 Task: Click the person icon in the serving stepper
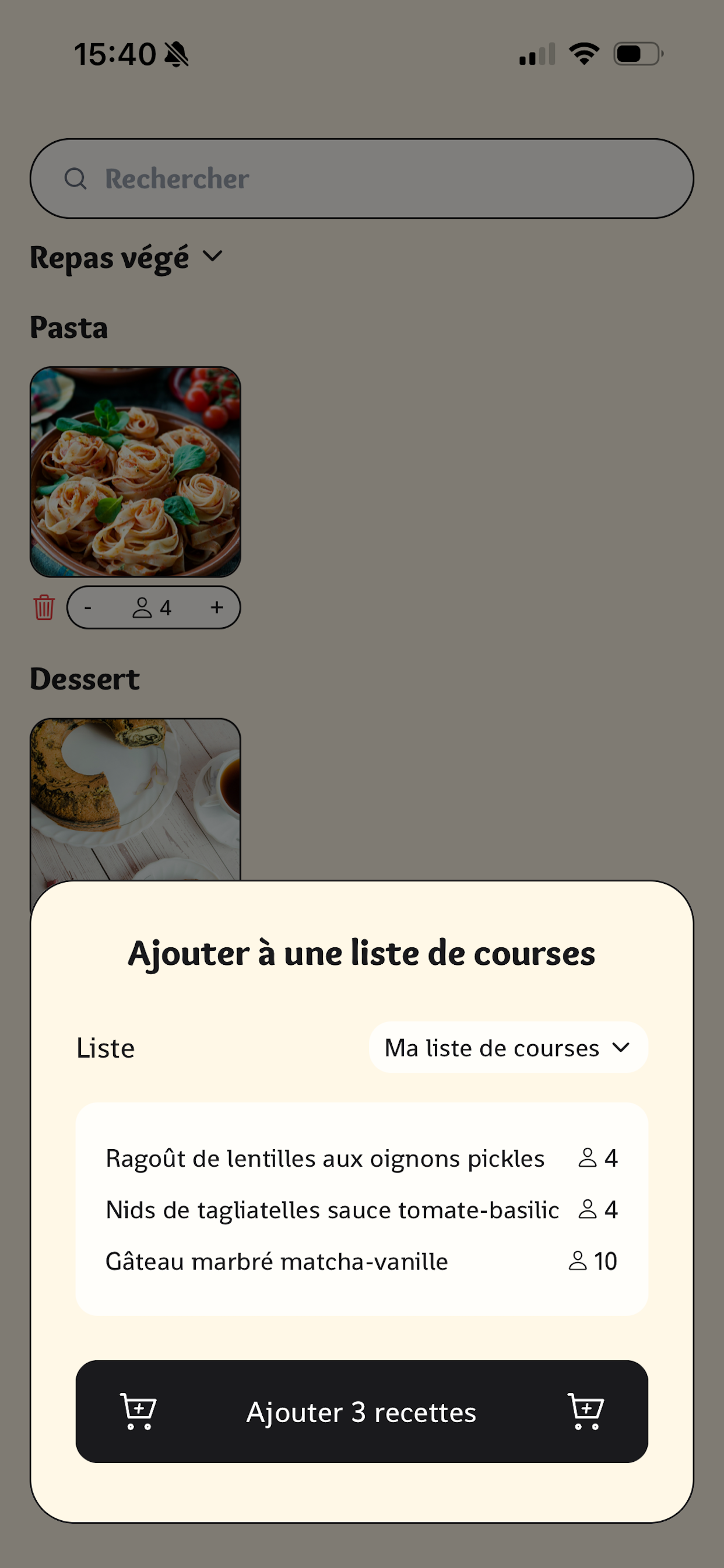[x=143, y=606]
